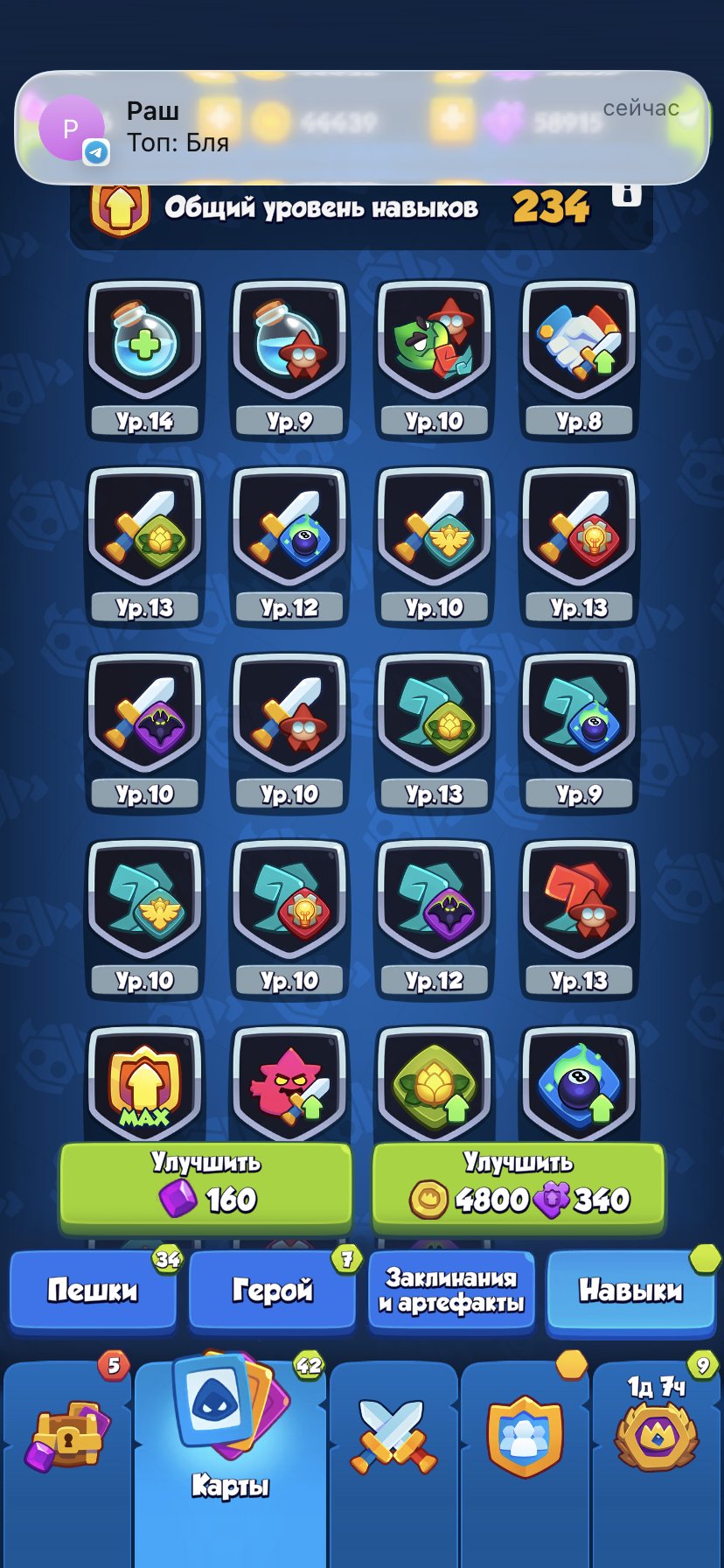Upgrade for 4800 coins and 340 tokens
The height and width of the screenshot is (1568, 724).
click(x=519, y=1186)
